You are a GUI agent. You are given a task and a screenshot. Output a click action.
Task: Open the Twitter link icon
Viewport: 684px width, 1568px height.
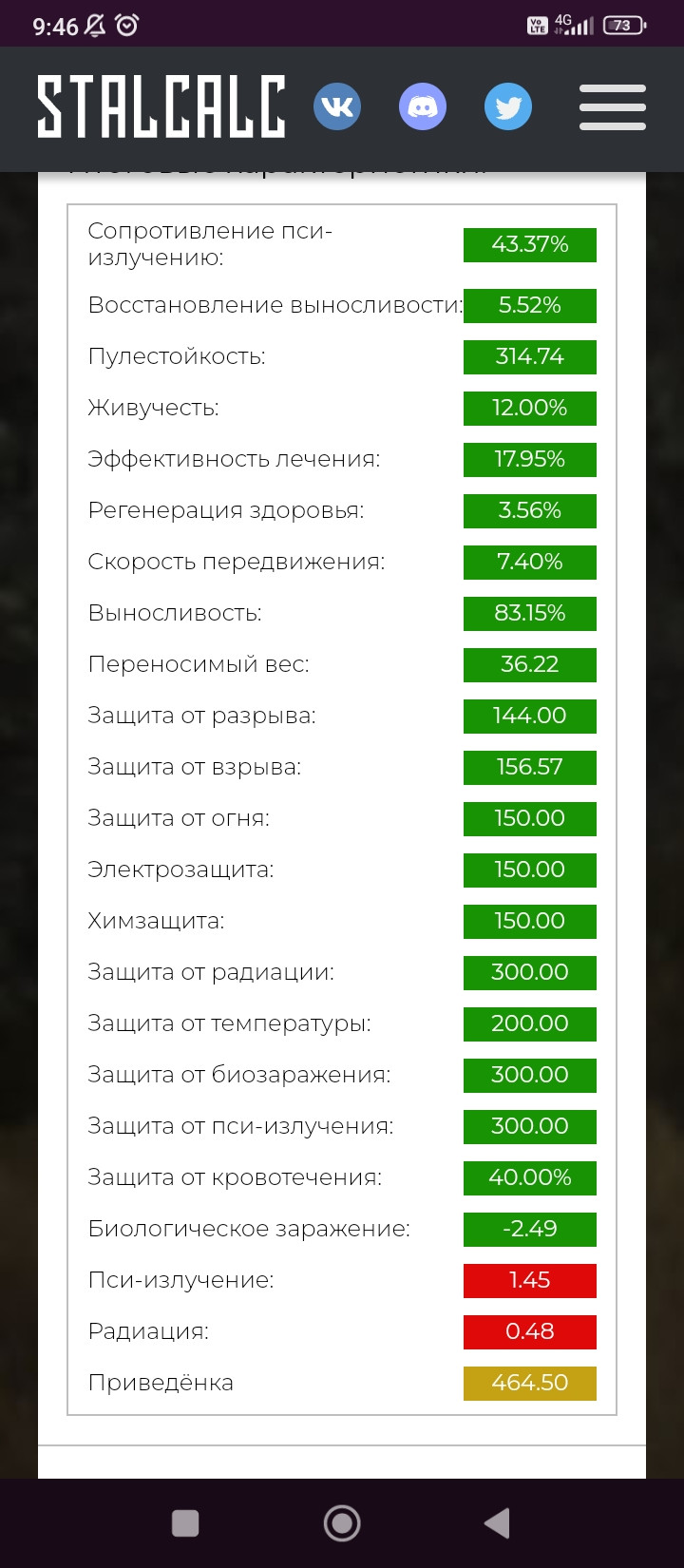coord(508,106)
